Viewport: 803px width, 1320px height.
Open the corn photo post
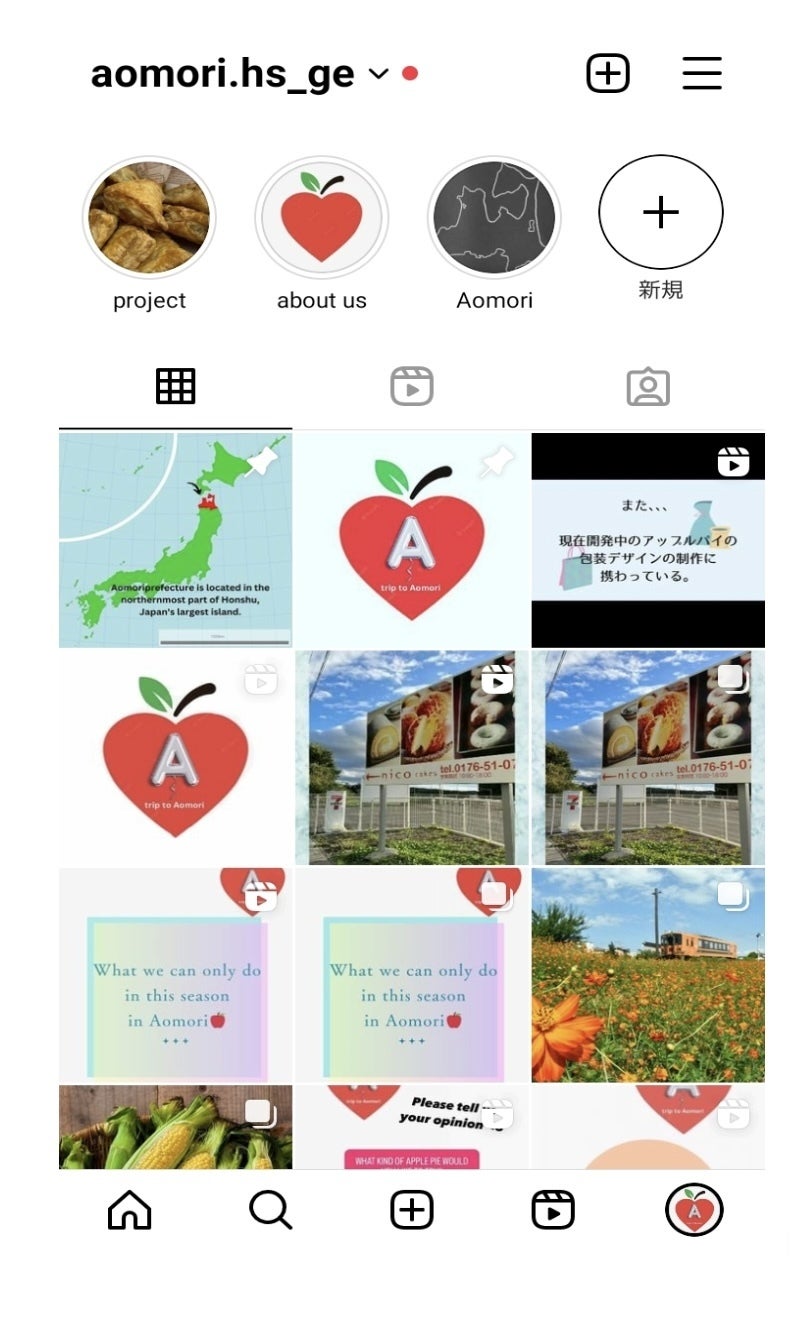175,1127
